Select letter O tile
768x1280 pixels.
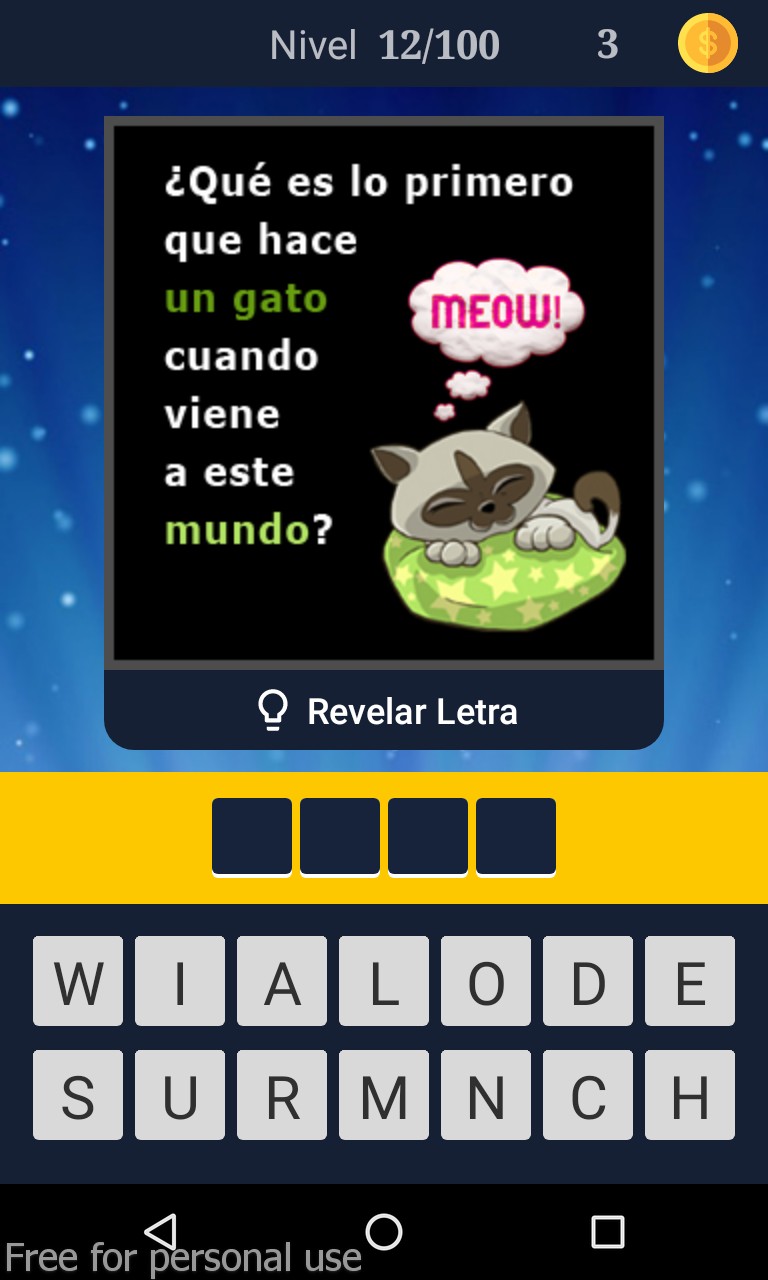pos(486,981)
